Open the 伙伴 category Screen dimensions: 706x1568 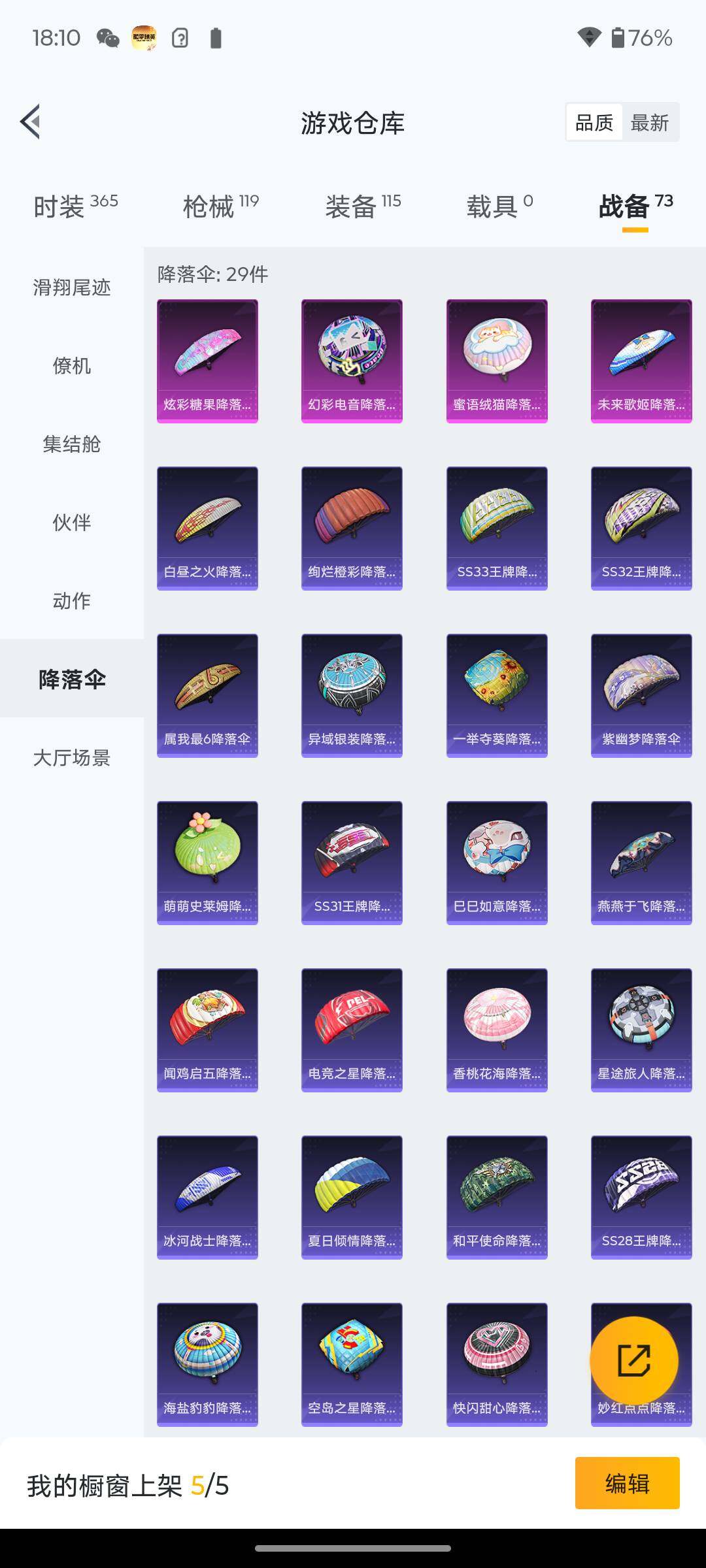(72, 522)
